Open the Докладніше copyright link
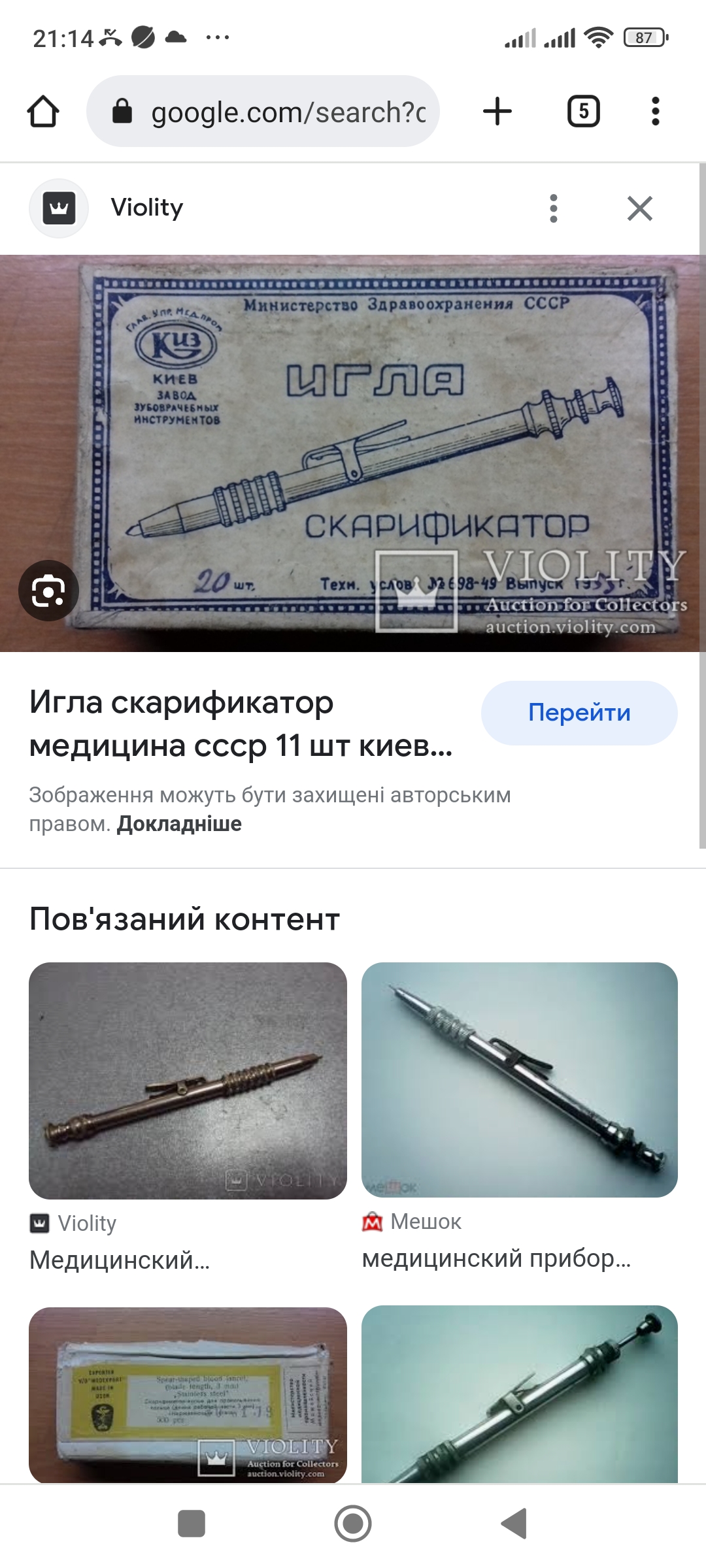This screenshot has width=706, height=1568. pyautogui.click(x=179, y=824)
